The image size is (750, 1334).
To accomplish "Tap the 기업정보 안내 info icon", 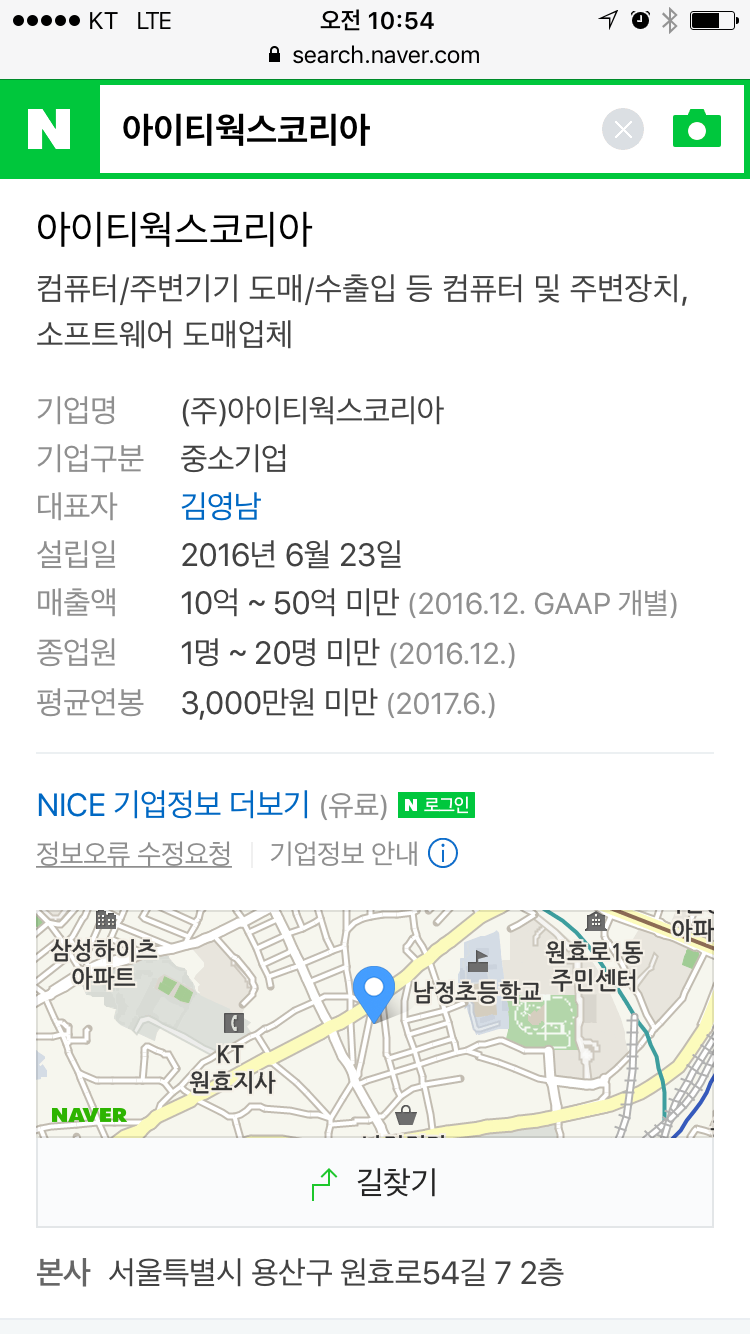I will 443,854.
